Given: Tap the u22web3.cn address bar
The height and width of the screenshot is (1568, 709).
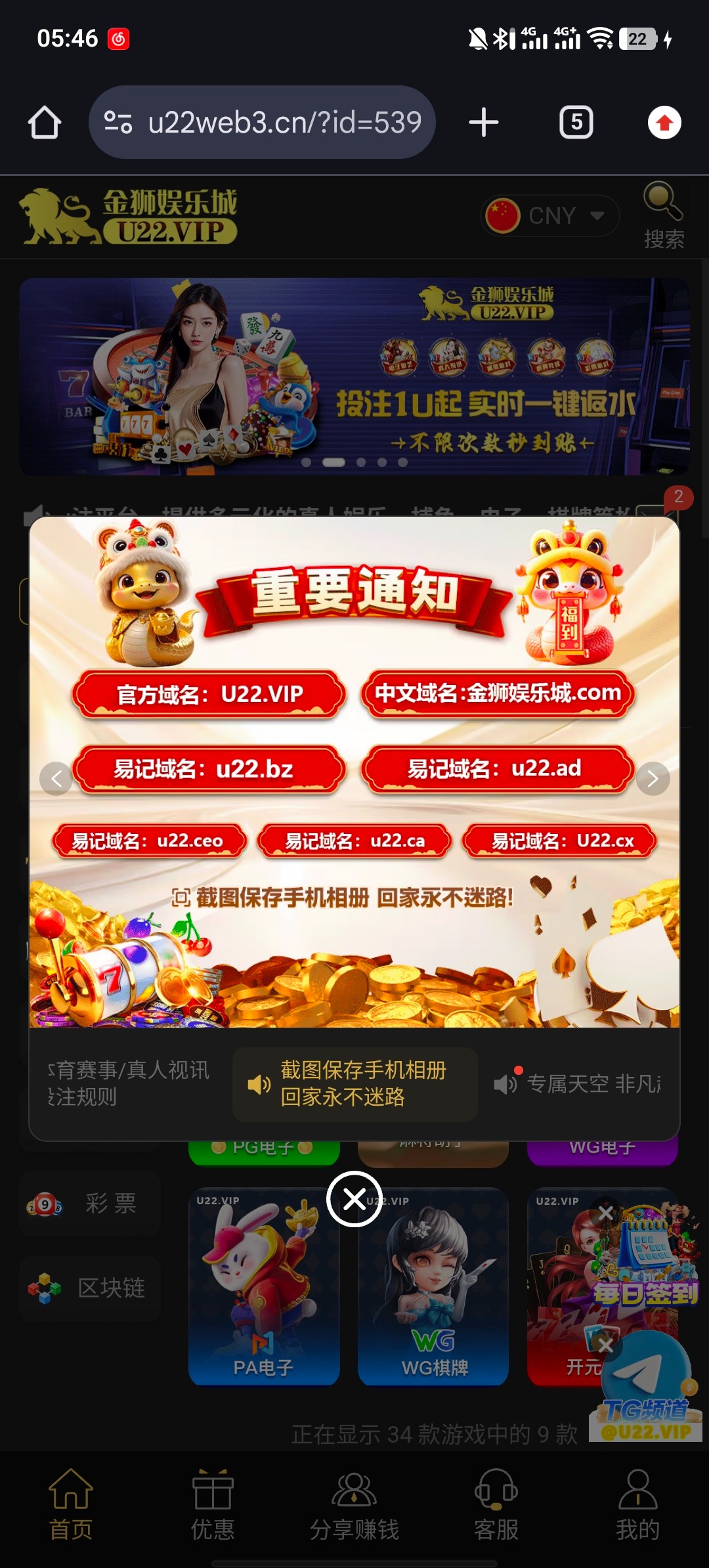Looking at the screenshot, I should tap(263, 123).
